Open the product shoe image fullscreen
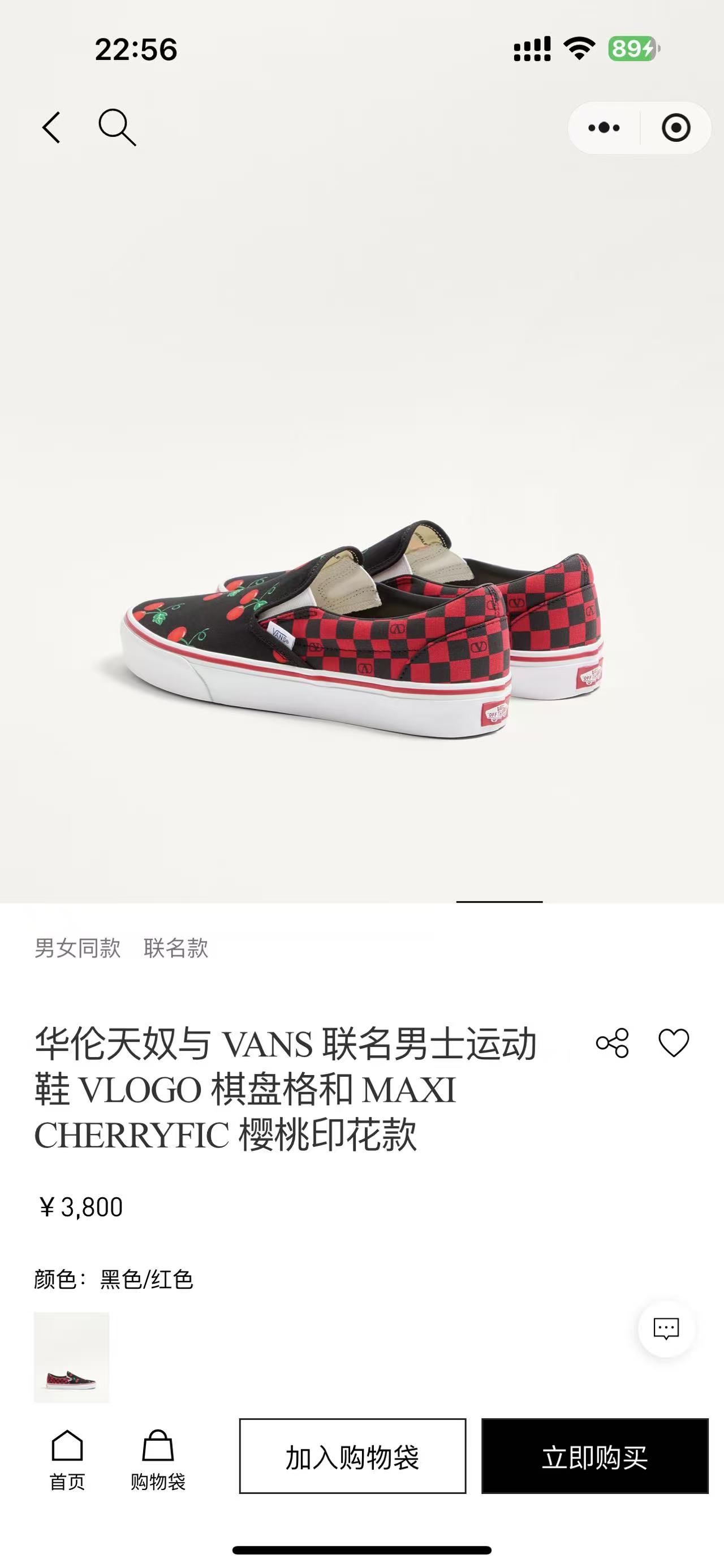The width and height of the screenshot is (724, 1568). [361, 627]
